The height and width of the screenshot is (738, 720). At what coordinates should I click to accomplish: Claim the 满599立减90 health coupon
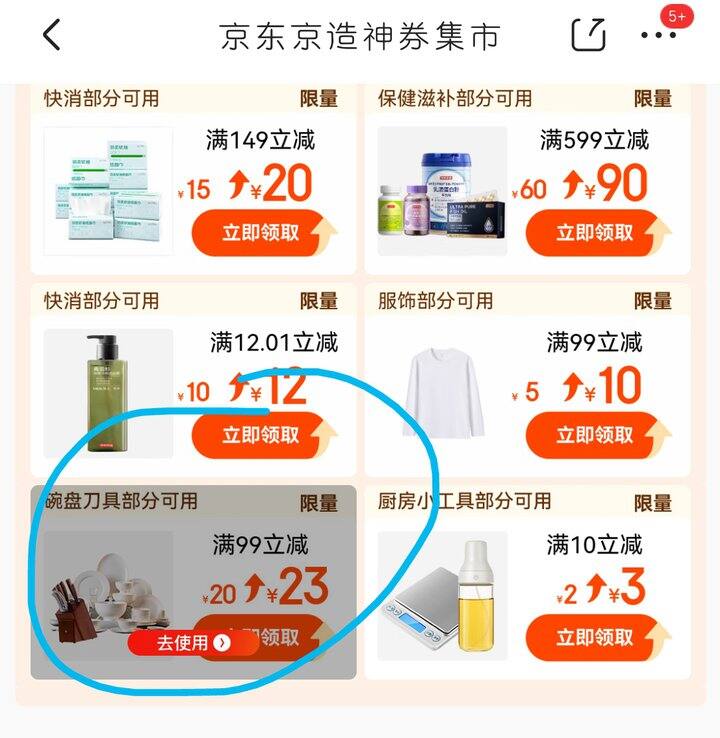(595, 233)
